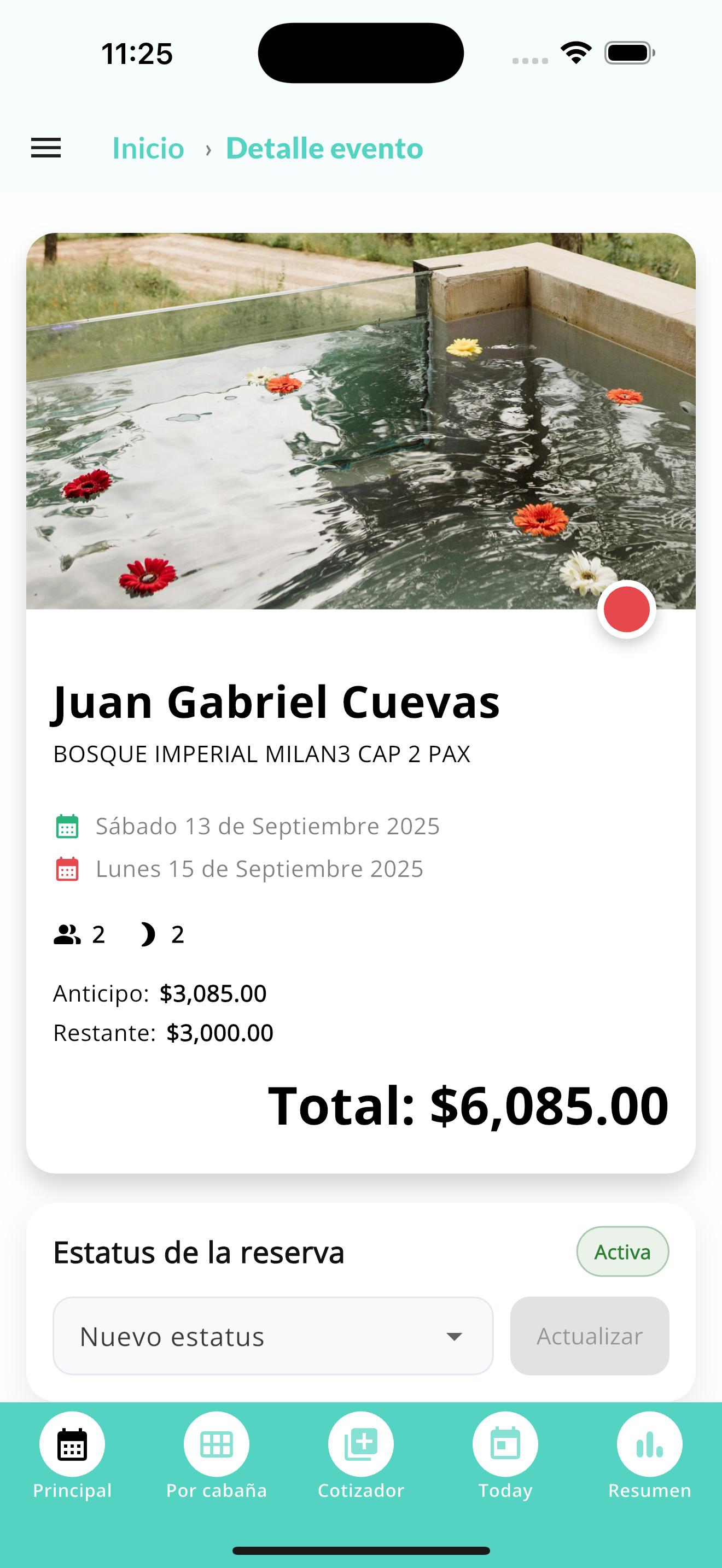Tap the Actualizar button
This screenshot has width=722, height=1568.
click(589, 1336)
